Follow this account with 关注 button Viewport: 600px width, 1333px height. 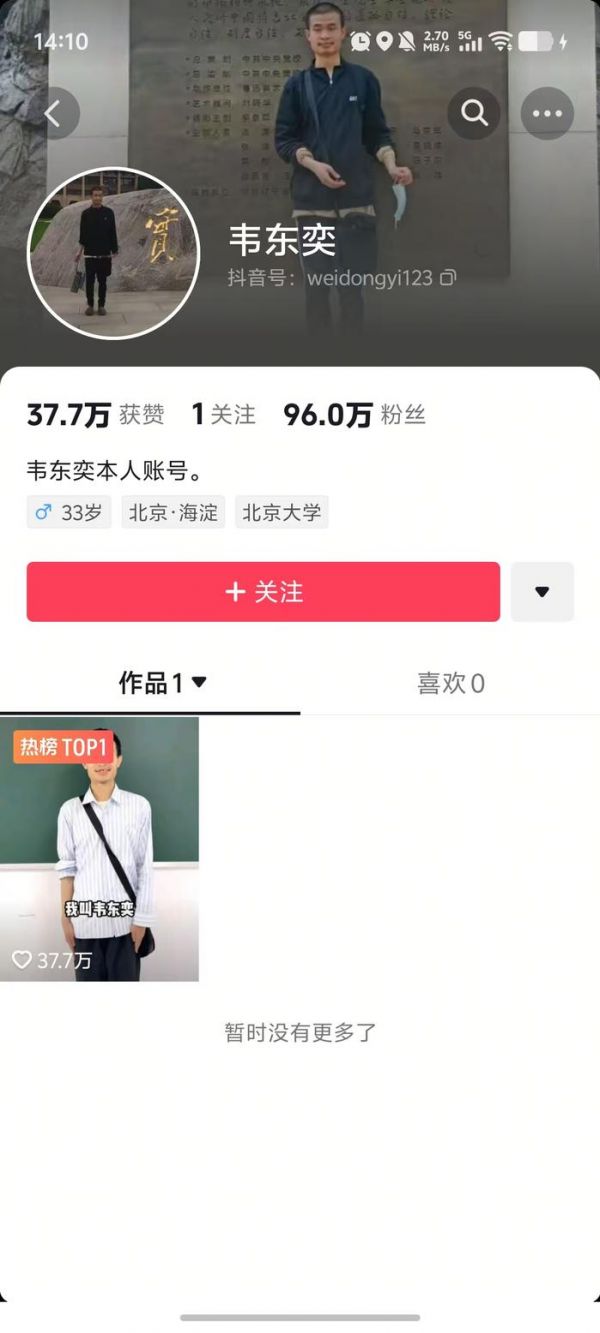coord(263,592)
